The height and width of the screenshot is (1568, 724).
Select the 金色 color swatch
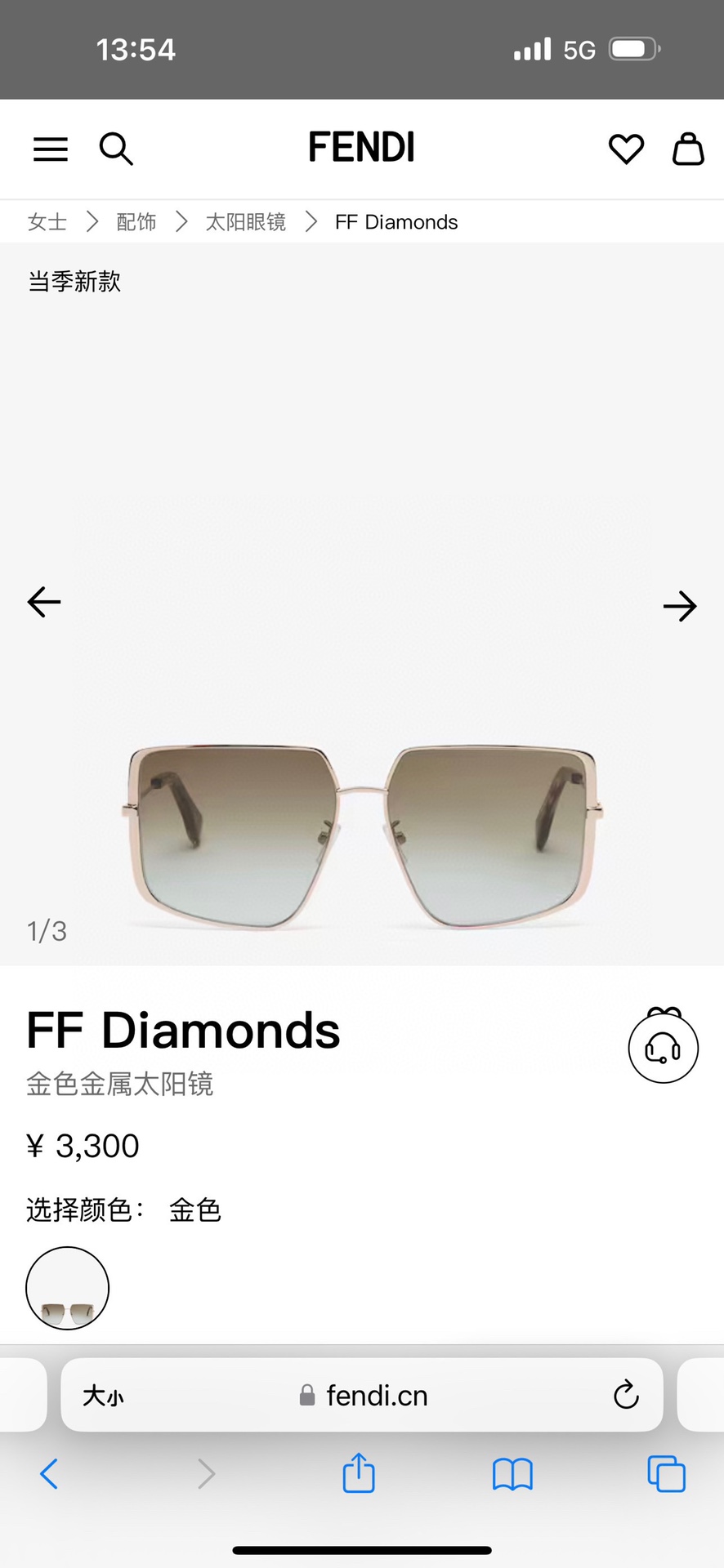coord(68,1288)
